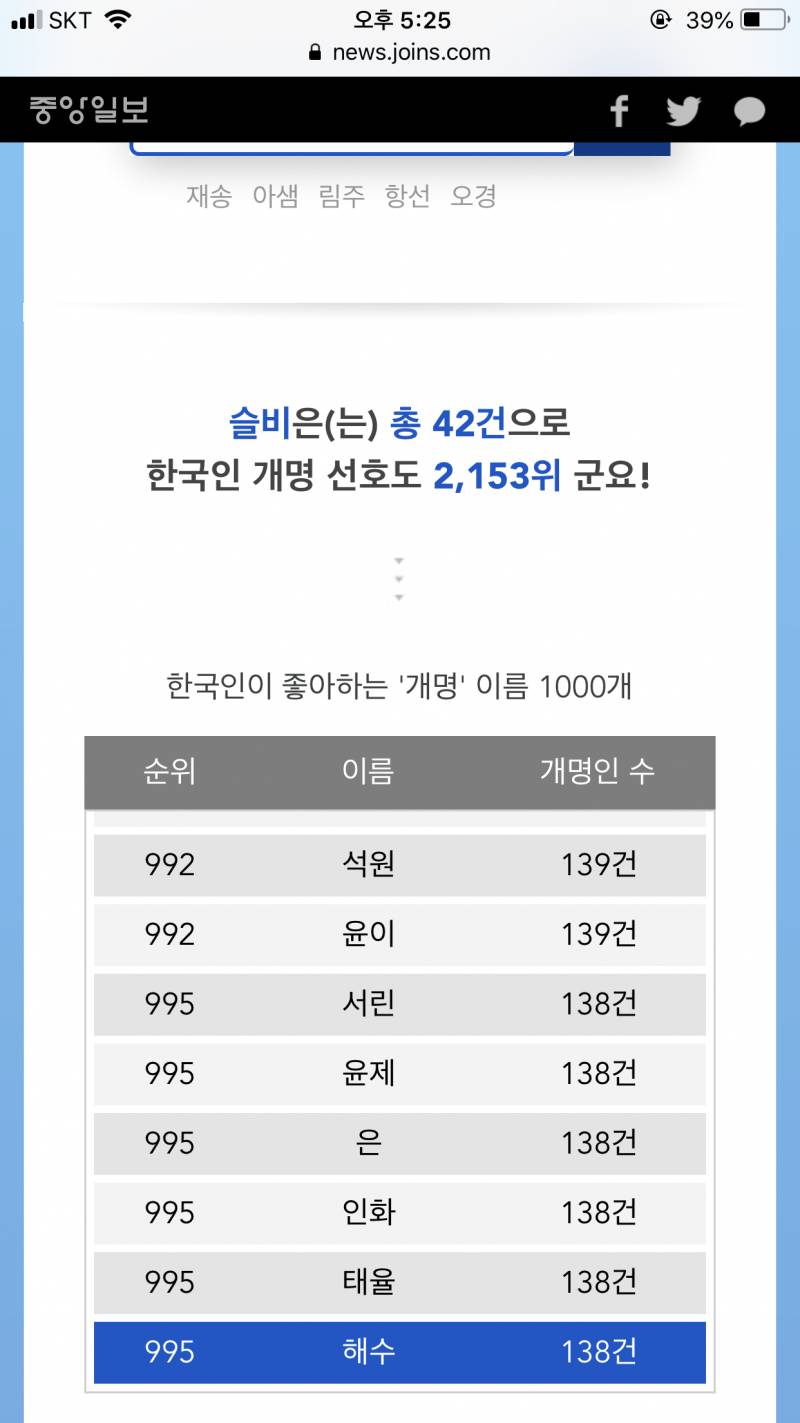Image resolution: width=800 pixels, height=1423 pixels.
Task: Pick the suggested name 항선
Action: tap(408, 196)
